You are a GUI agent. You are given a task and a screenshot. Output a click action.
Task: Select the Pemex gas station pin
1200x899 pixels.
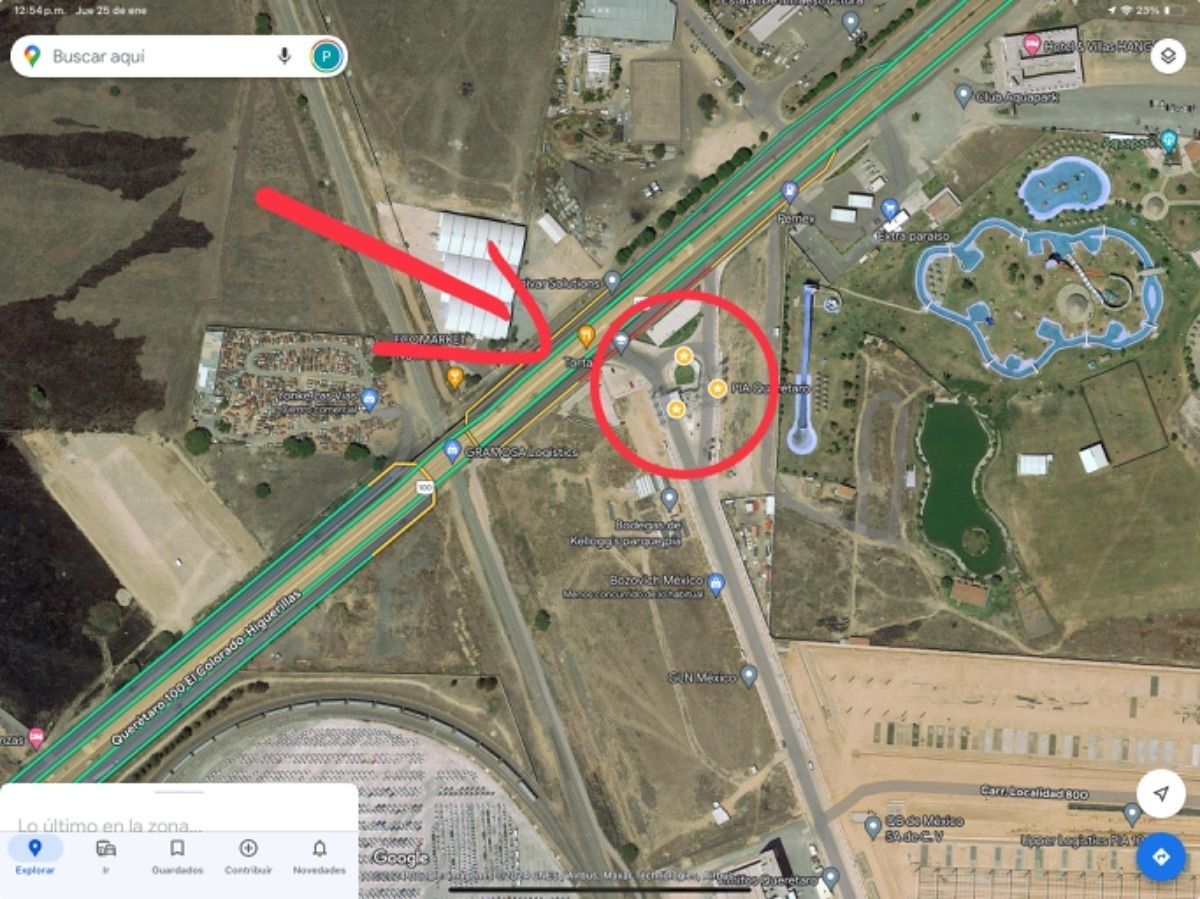coord(790,190)
